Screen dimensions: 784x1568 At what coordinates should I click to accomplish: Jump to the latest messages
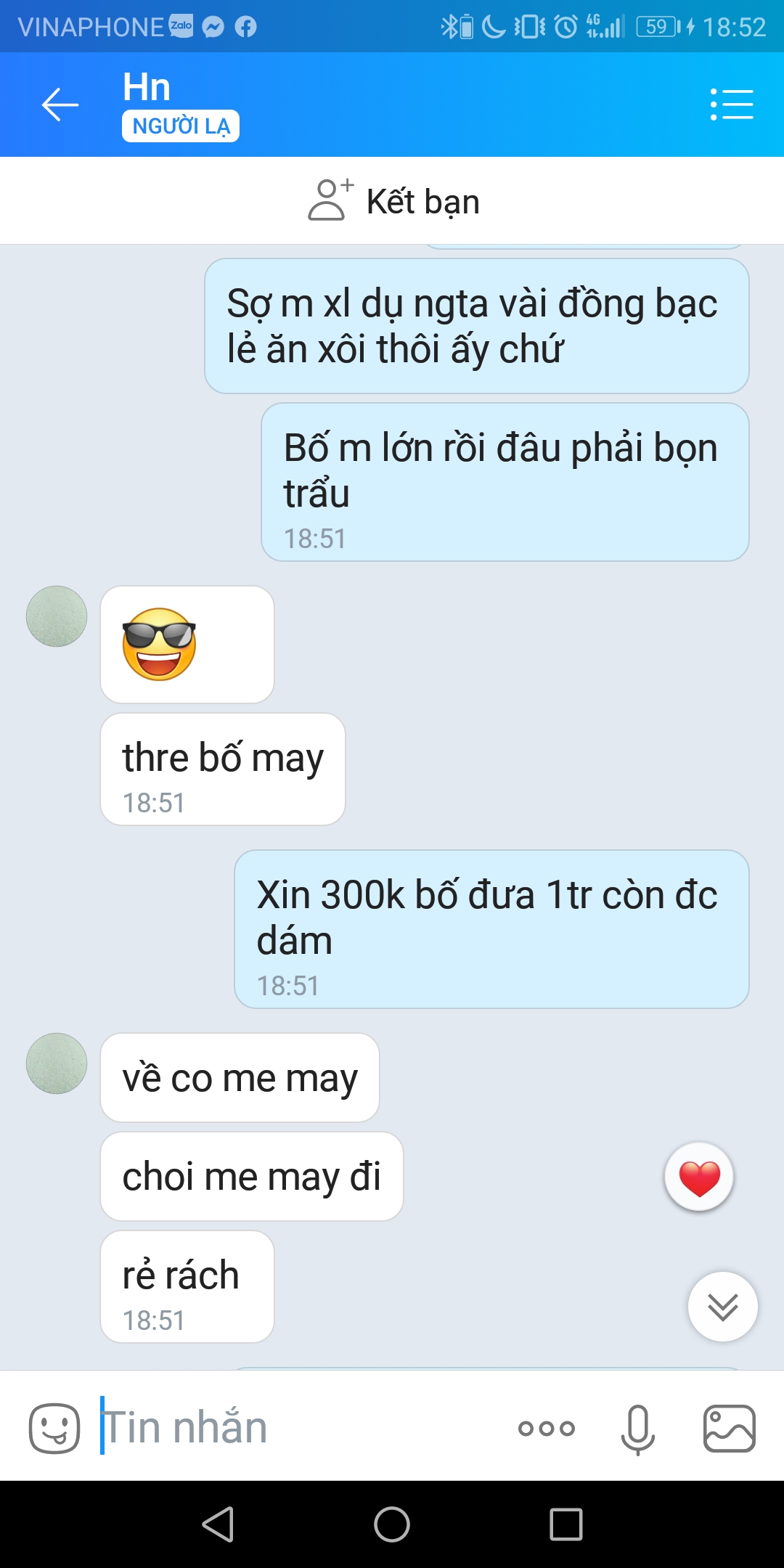pyautogui.click(x=723, y=1307)
